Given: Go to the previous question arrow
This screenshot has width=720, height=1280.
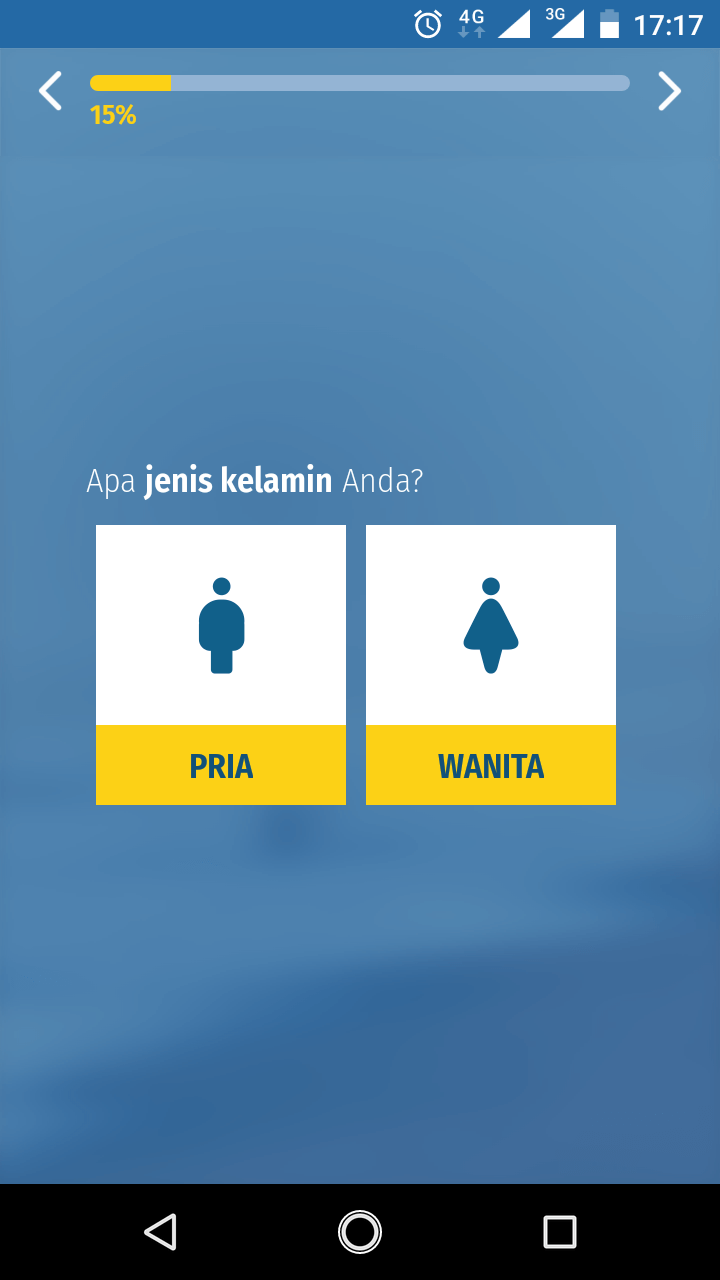Looking at the screenshot, I should [x=50, y=91].
